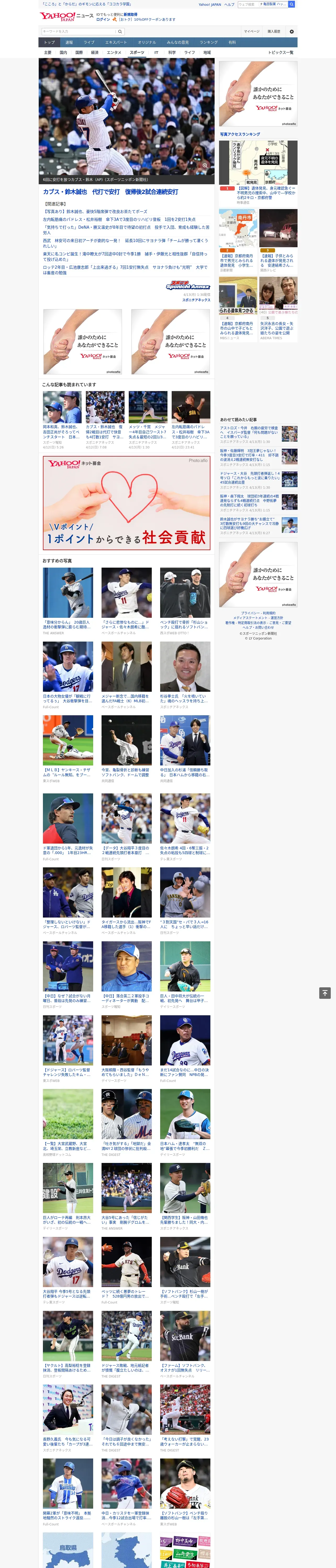Open トピックス一覧 link
This screenshot has width=336, height=1568.
tap(281, 52)
